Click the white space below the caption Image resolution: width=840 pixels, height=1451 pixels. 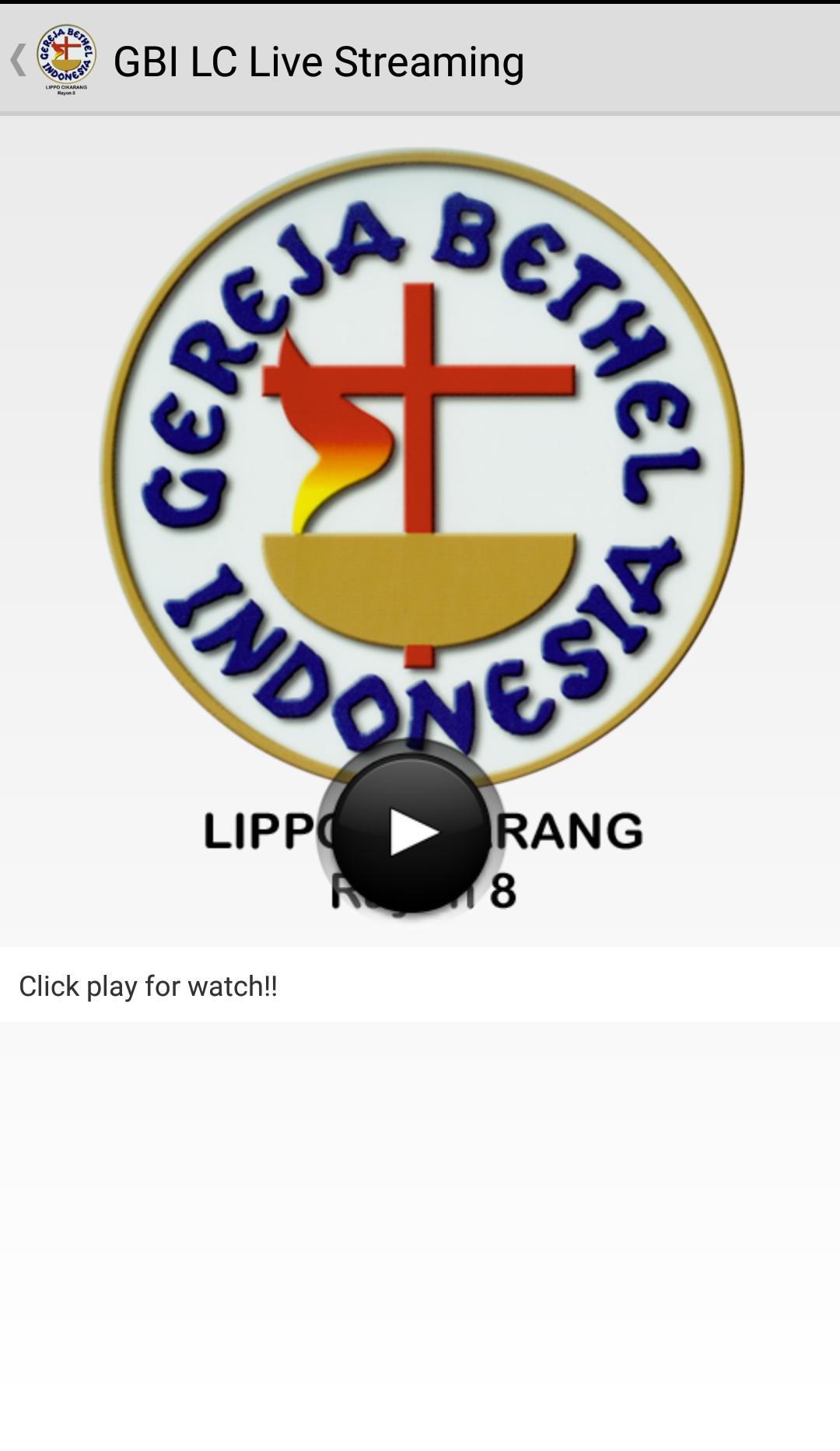coord(420,1206)
